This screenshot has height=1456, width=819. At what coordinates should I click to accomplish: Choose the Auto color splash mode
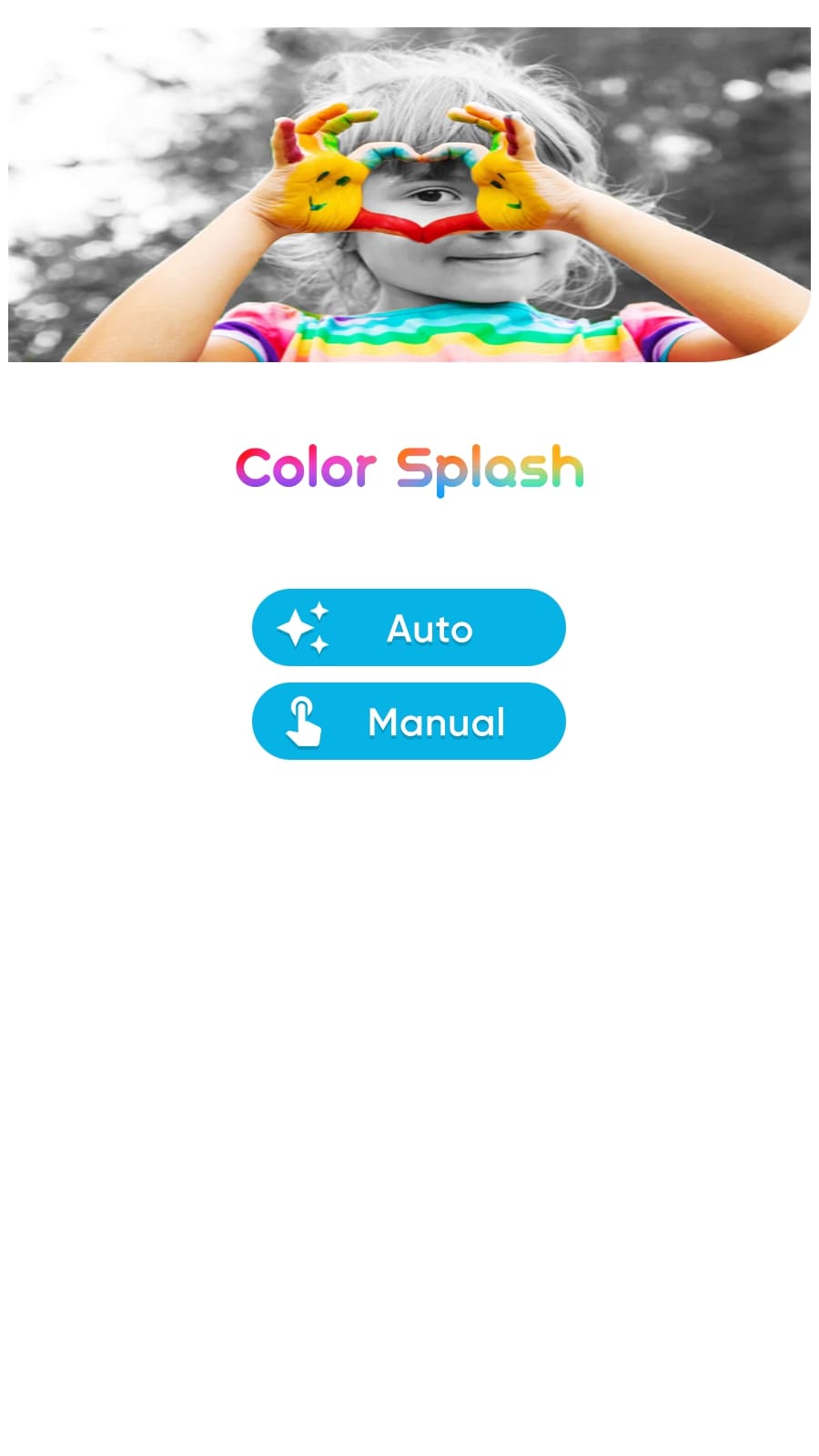(x=409, y=627)
